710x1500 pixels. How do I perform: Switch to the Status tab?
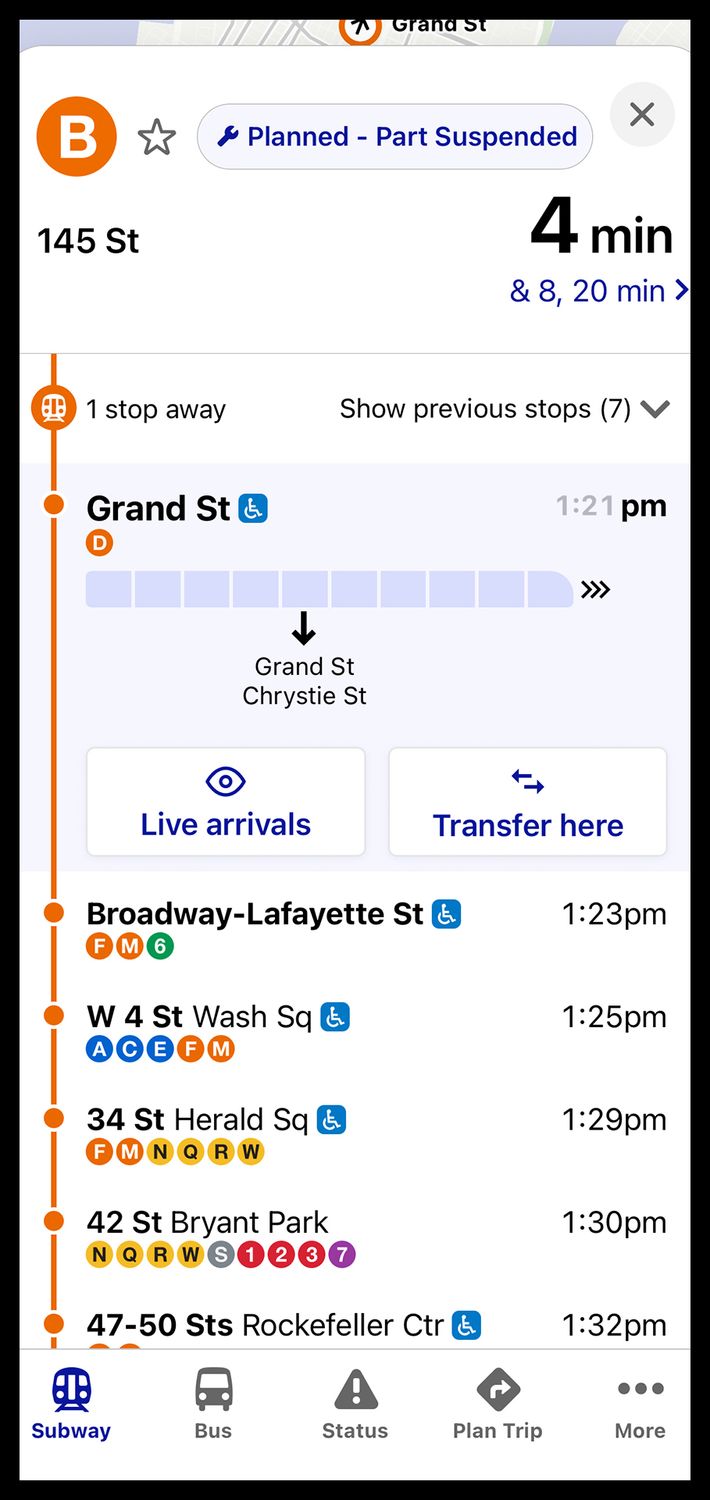(355, 1405)
